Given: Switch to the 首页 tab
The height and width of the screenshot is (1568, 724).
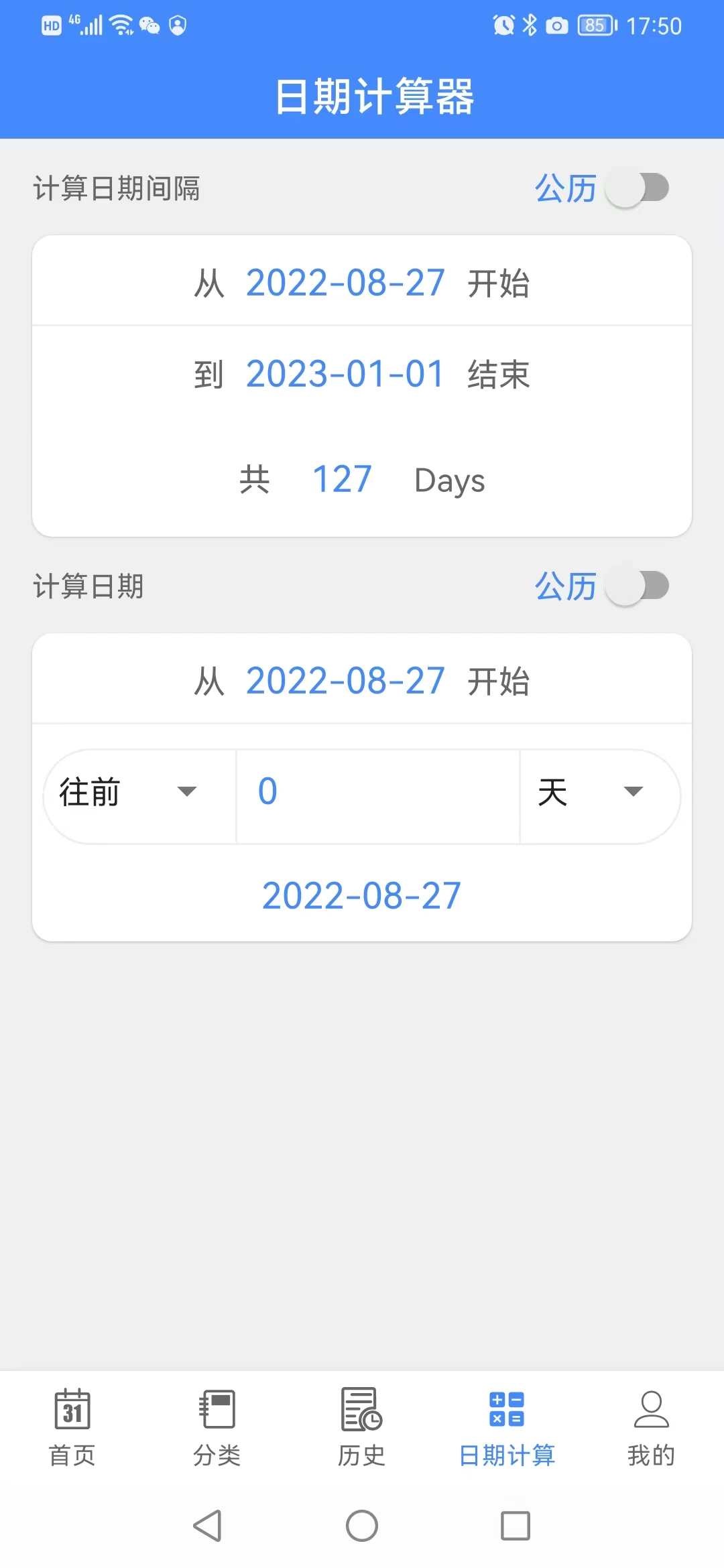Looking at the screenshot, I should [x=72, y=1426].
